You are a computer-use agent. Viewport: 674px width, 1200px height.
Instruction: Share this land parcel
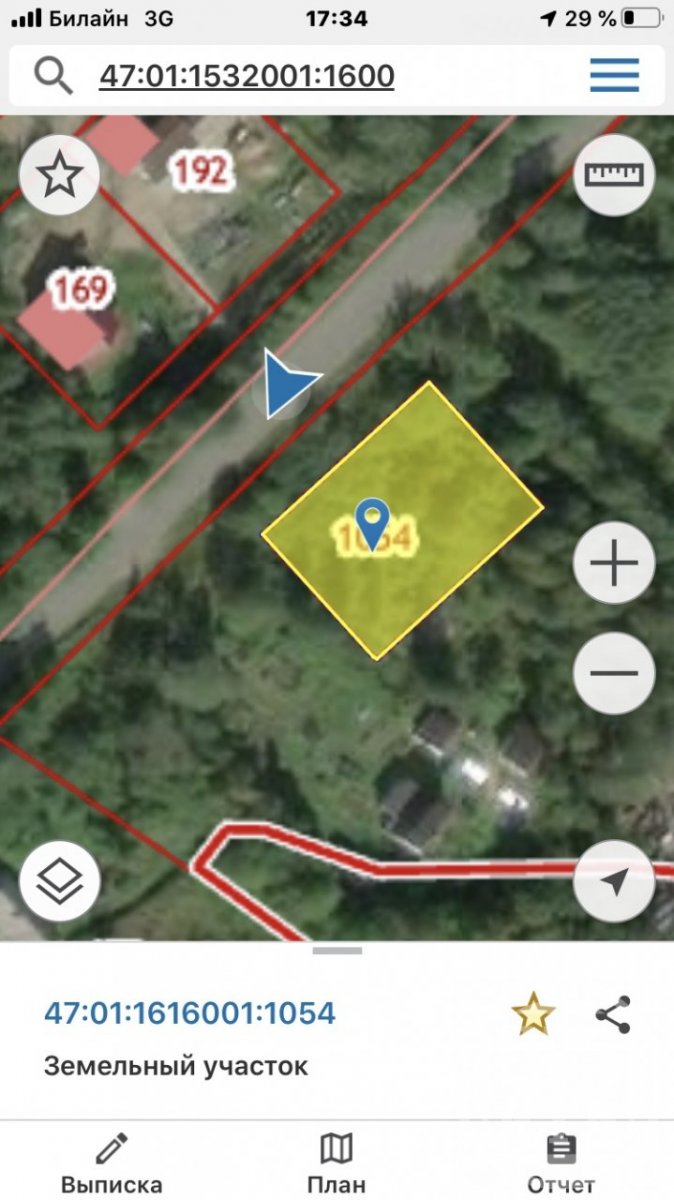pyautogui.click(x=612, y=1014)
